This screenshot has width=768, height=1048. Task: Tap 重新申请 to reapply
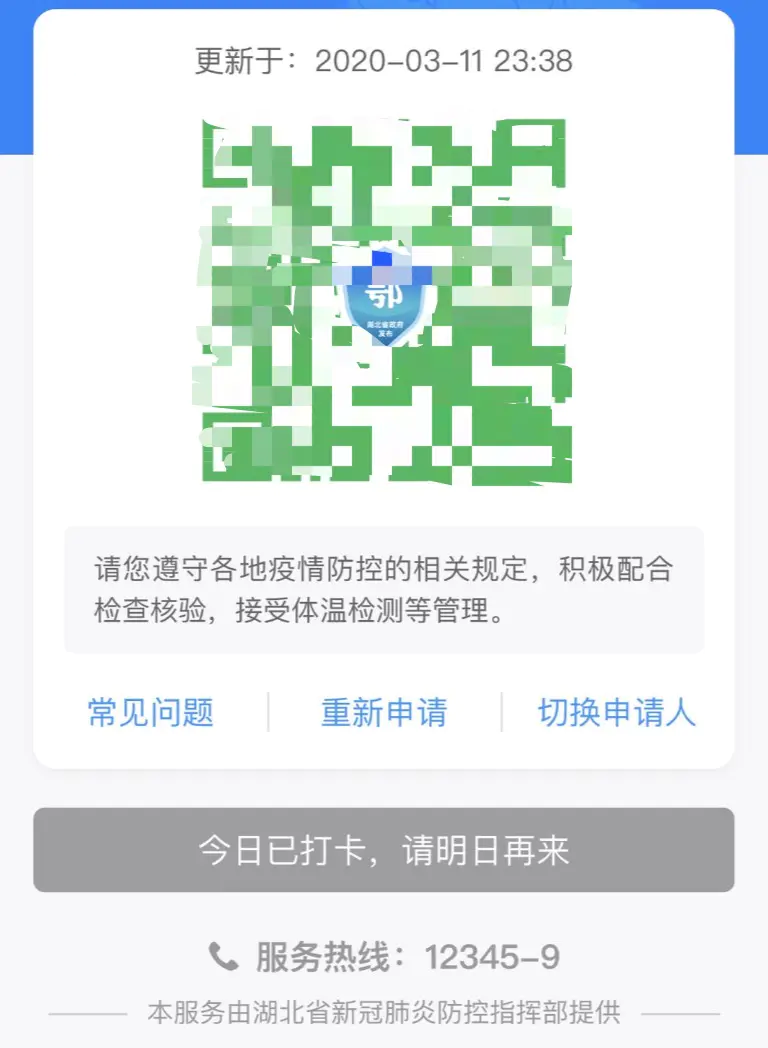(x=384, y=713)
